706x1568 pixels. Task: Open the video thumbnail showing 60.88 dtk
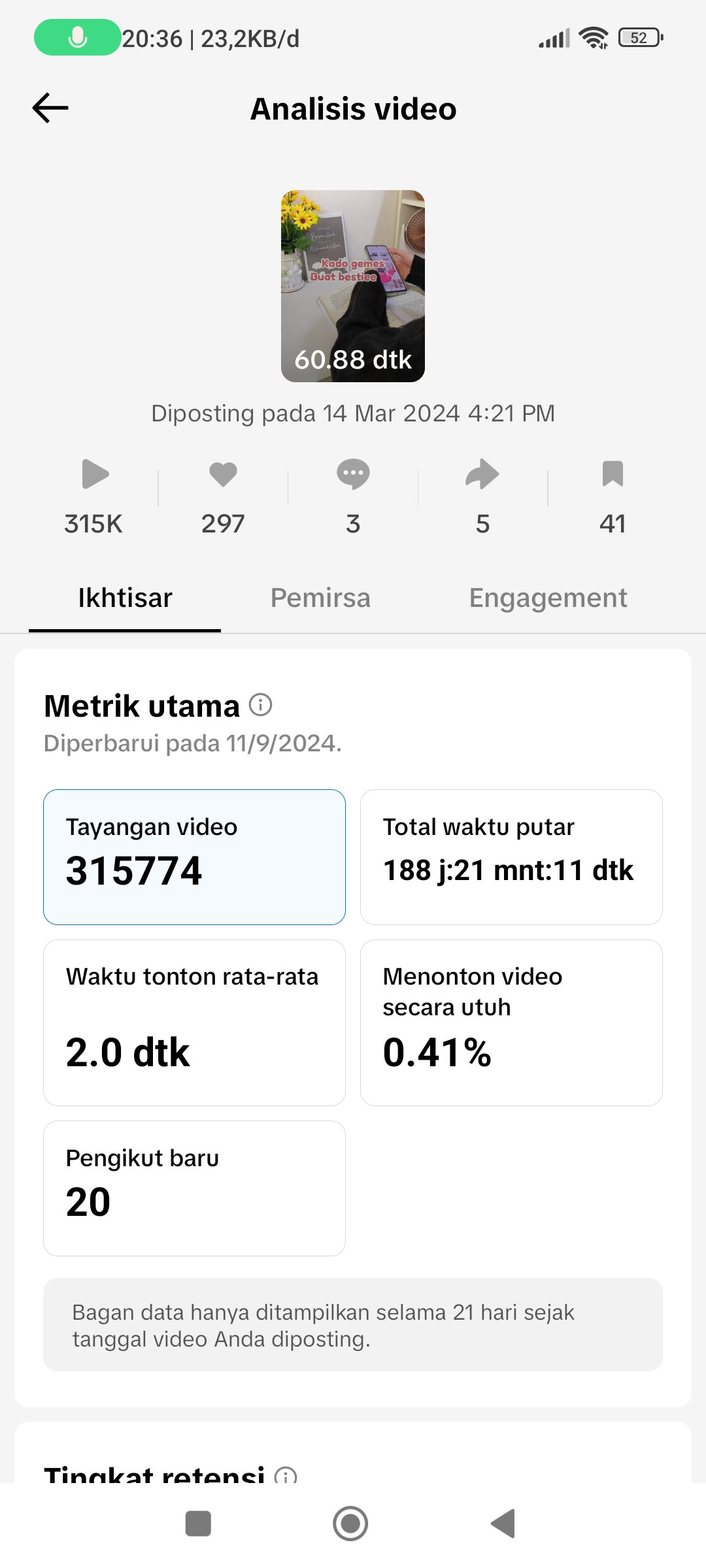[353, 286]
